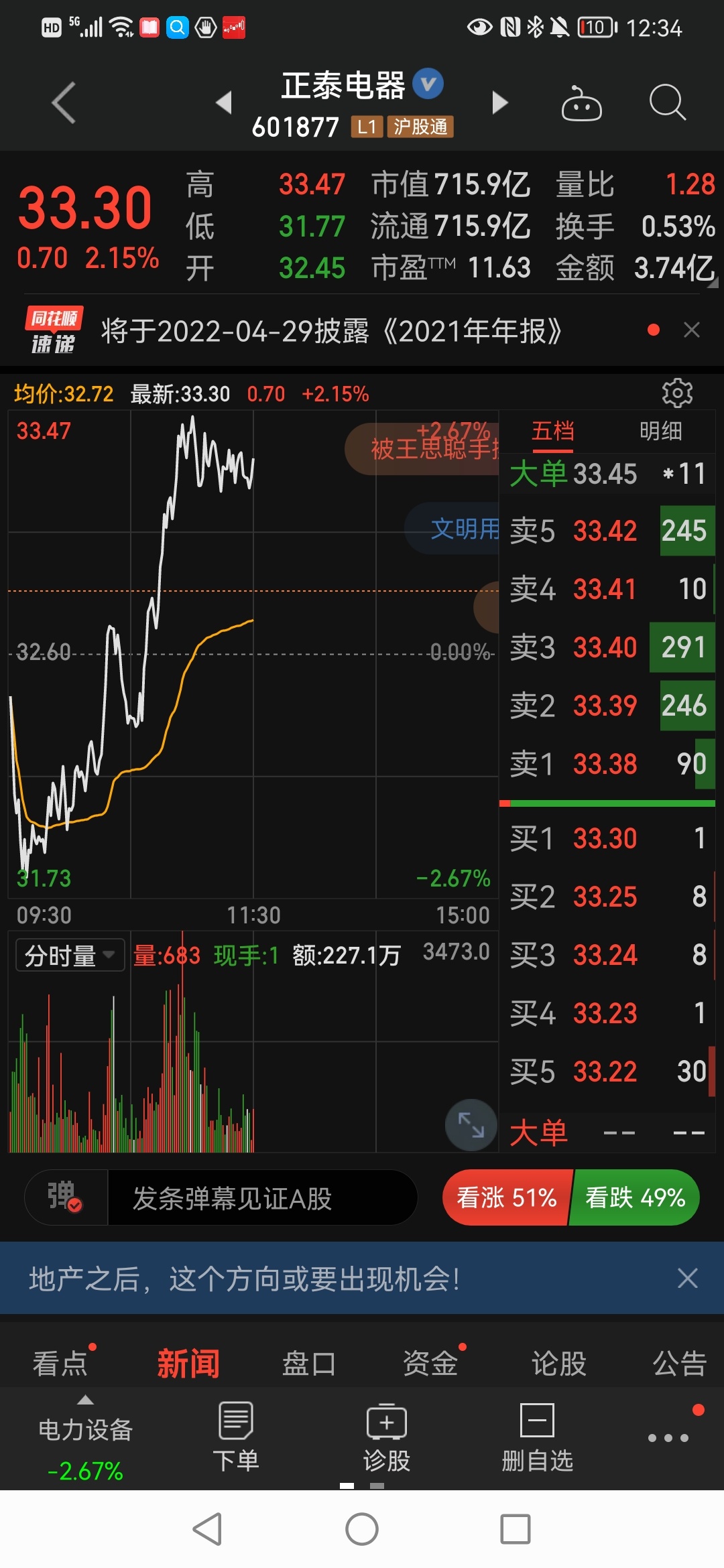
Task: Tap the 发条弹幕见证A股 input box
Action: [x=261, y=1198]
